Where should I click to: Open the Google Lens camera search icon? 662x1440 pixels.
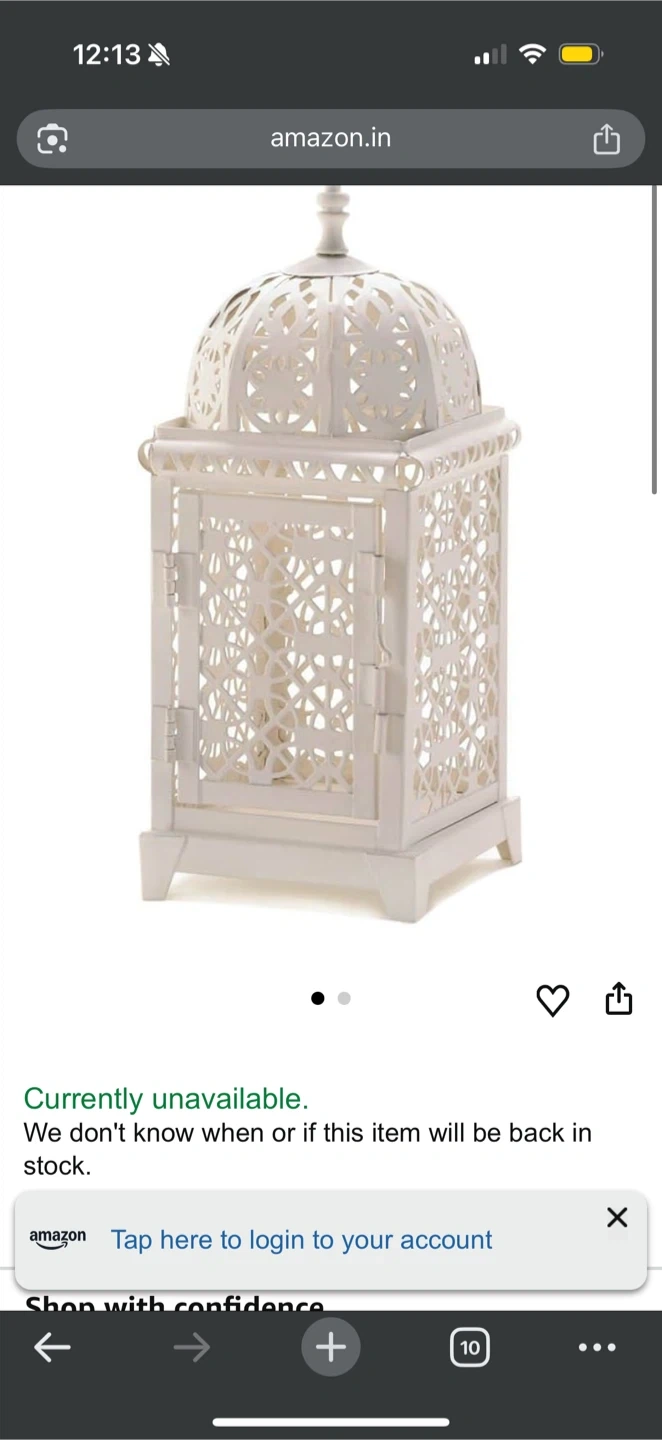52,139
